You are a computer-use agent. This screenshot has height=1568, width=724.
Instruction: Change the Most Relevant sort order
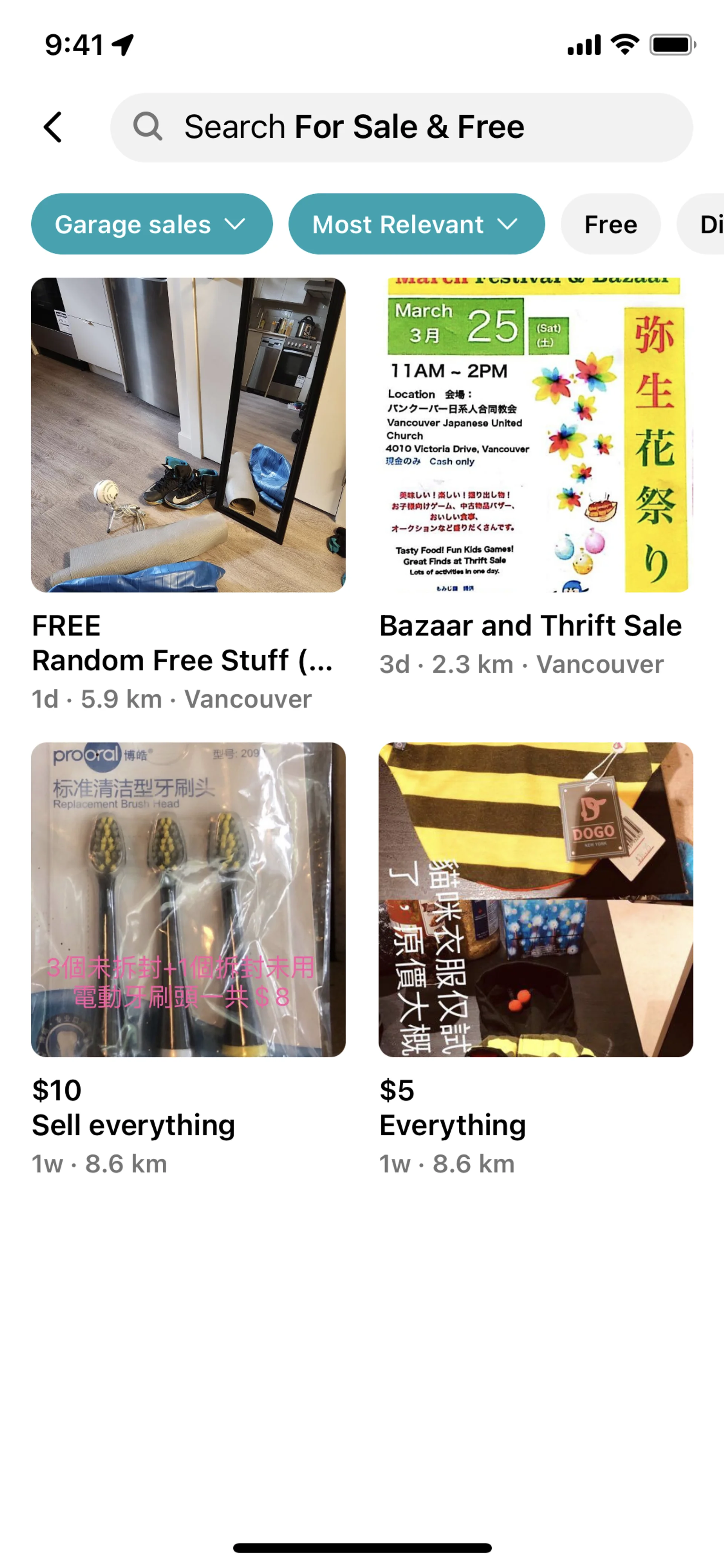click(x=416, y=224)
